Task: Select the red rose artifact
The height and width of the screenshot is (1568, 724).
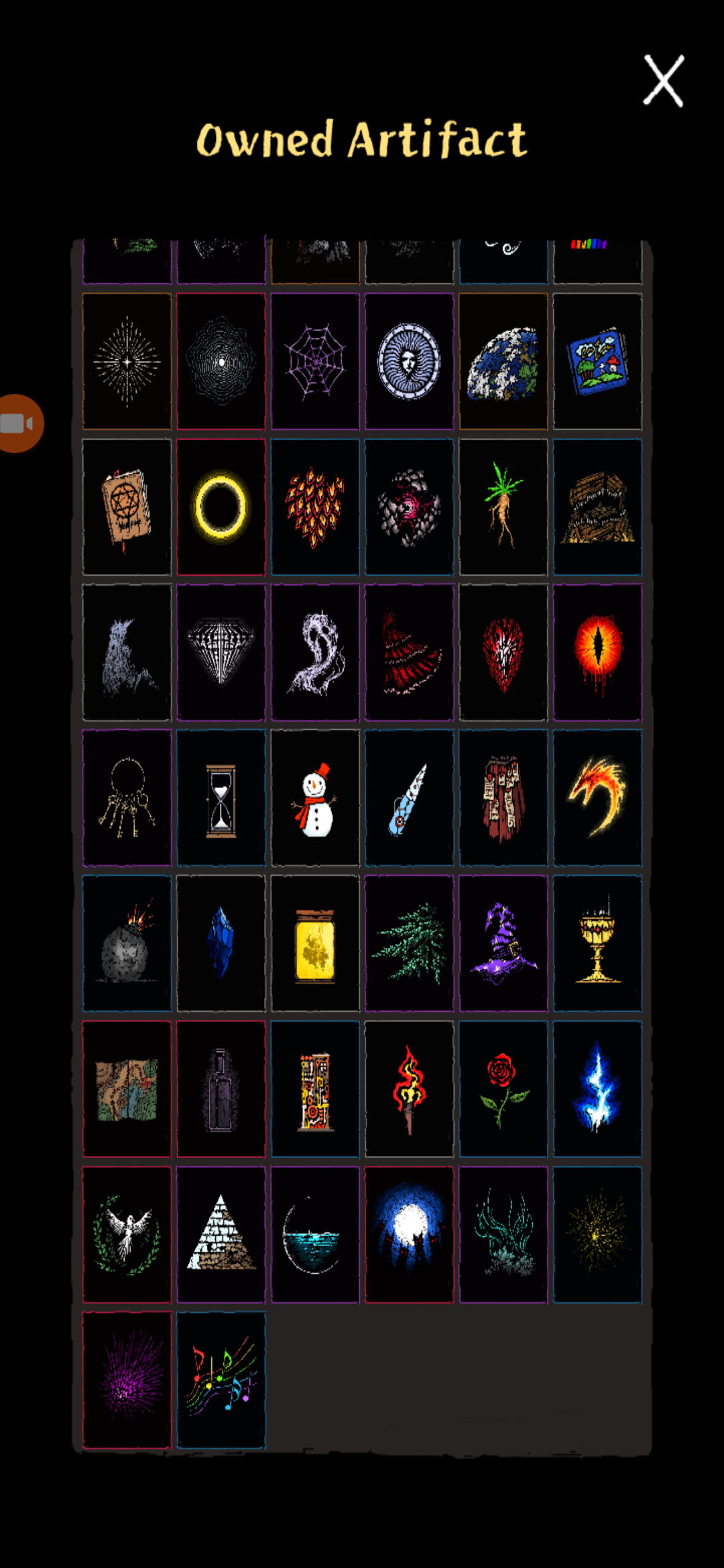Action: click(x=503, y=1089)
